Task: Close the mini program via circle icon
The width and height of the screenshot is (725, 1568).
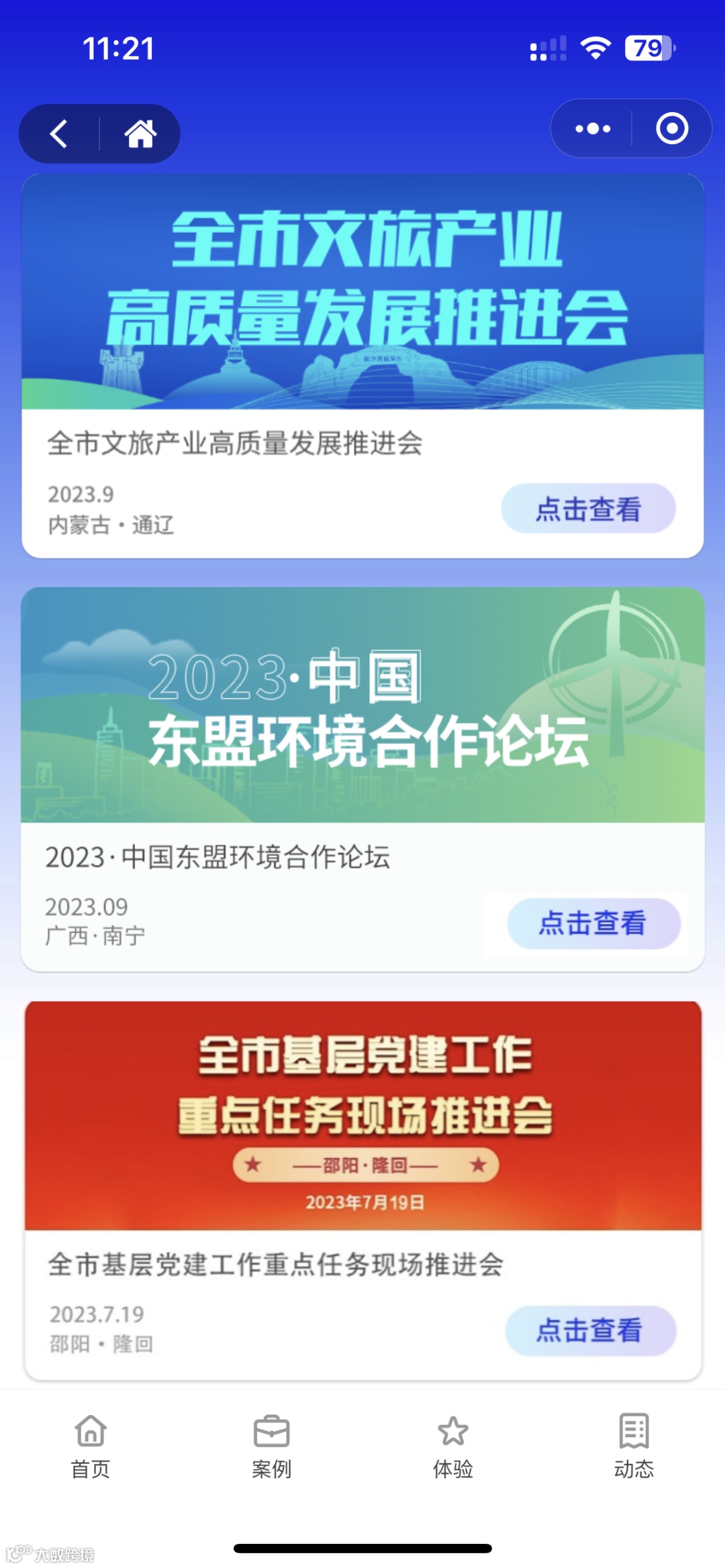Action: click(x=672, y=128)
